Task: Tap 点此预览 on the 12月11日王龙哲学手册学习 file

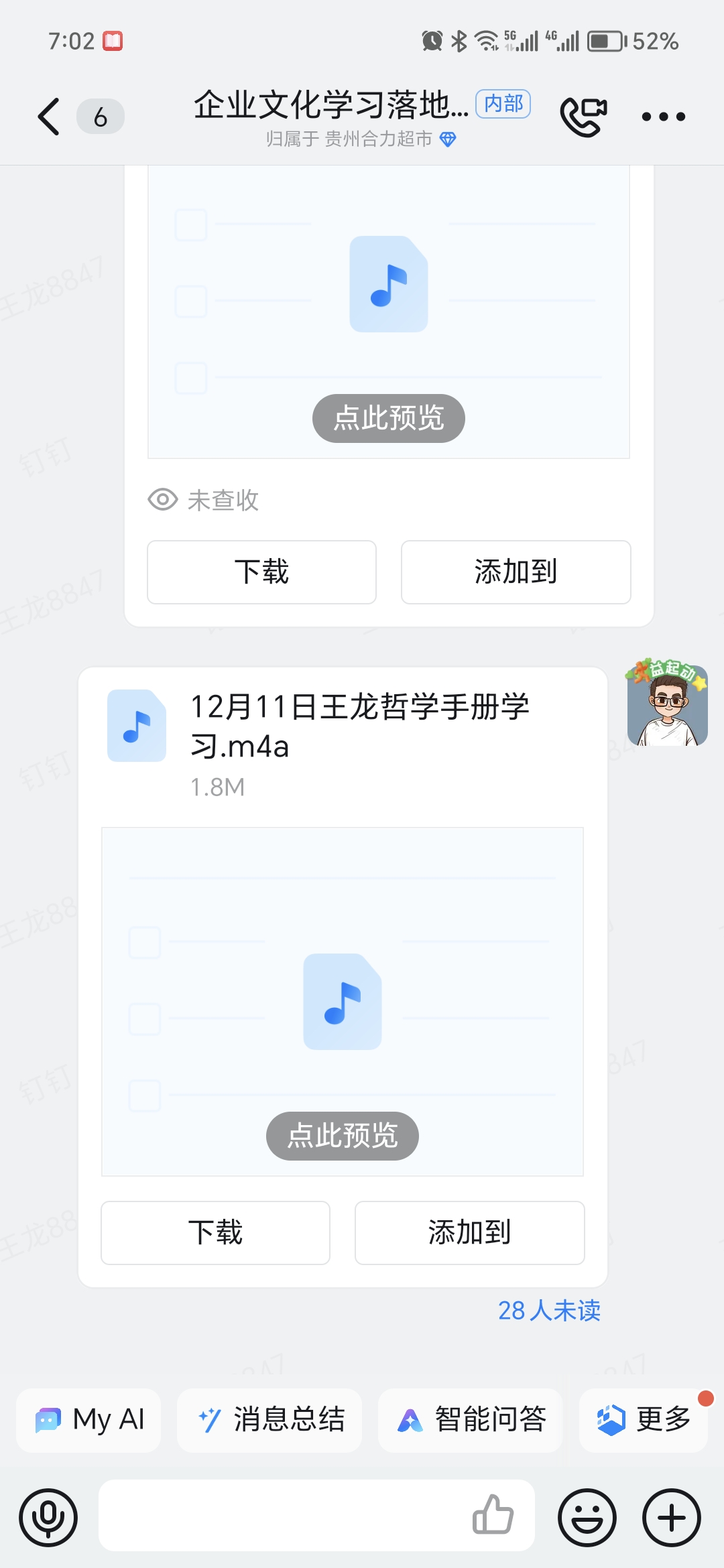Action: (343, 1136)
